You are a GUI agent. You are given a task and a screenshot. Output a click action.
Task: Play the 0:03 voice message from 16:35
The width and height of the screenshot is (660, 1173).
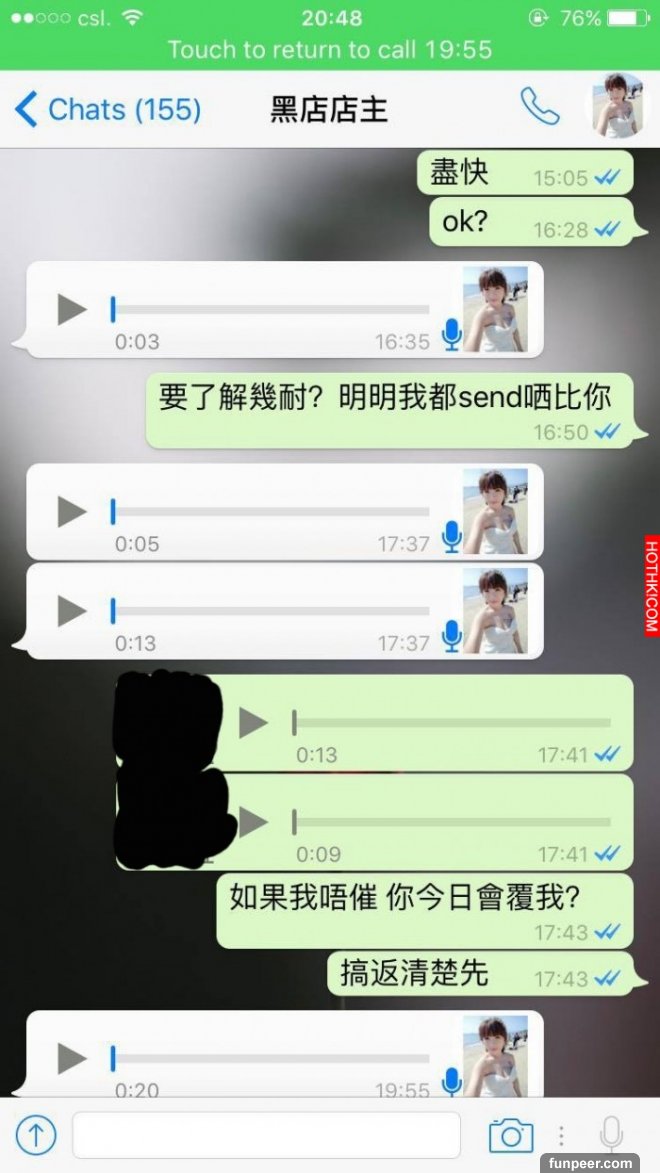72,309
